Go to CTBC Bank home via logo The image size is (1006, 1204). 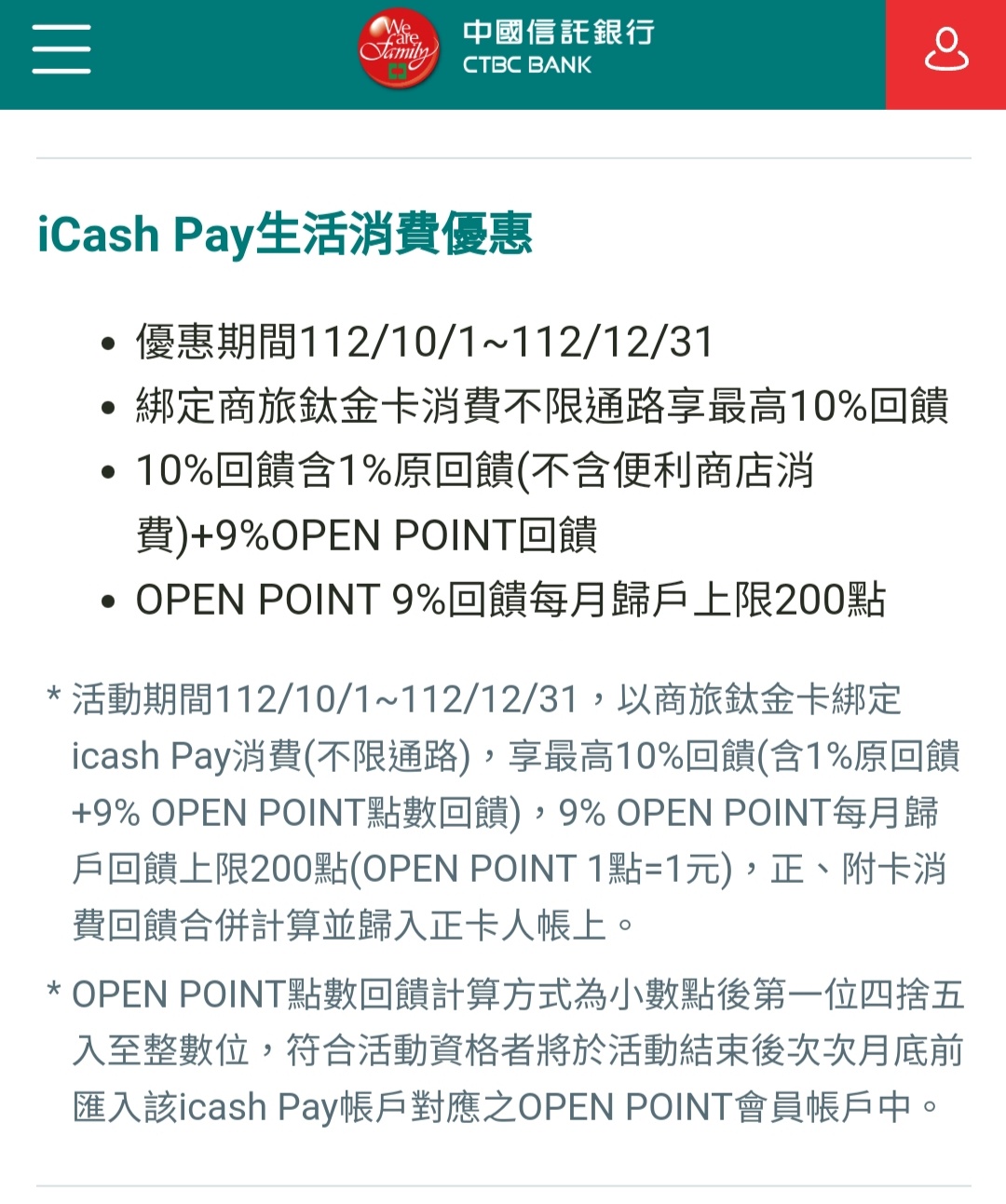(506, 49)
